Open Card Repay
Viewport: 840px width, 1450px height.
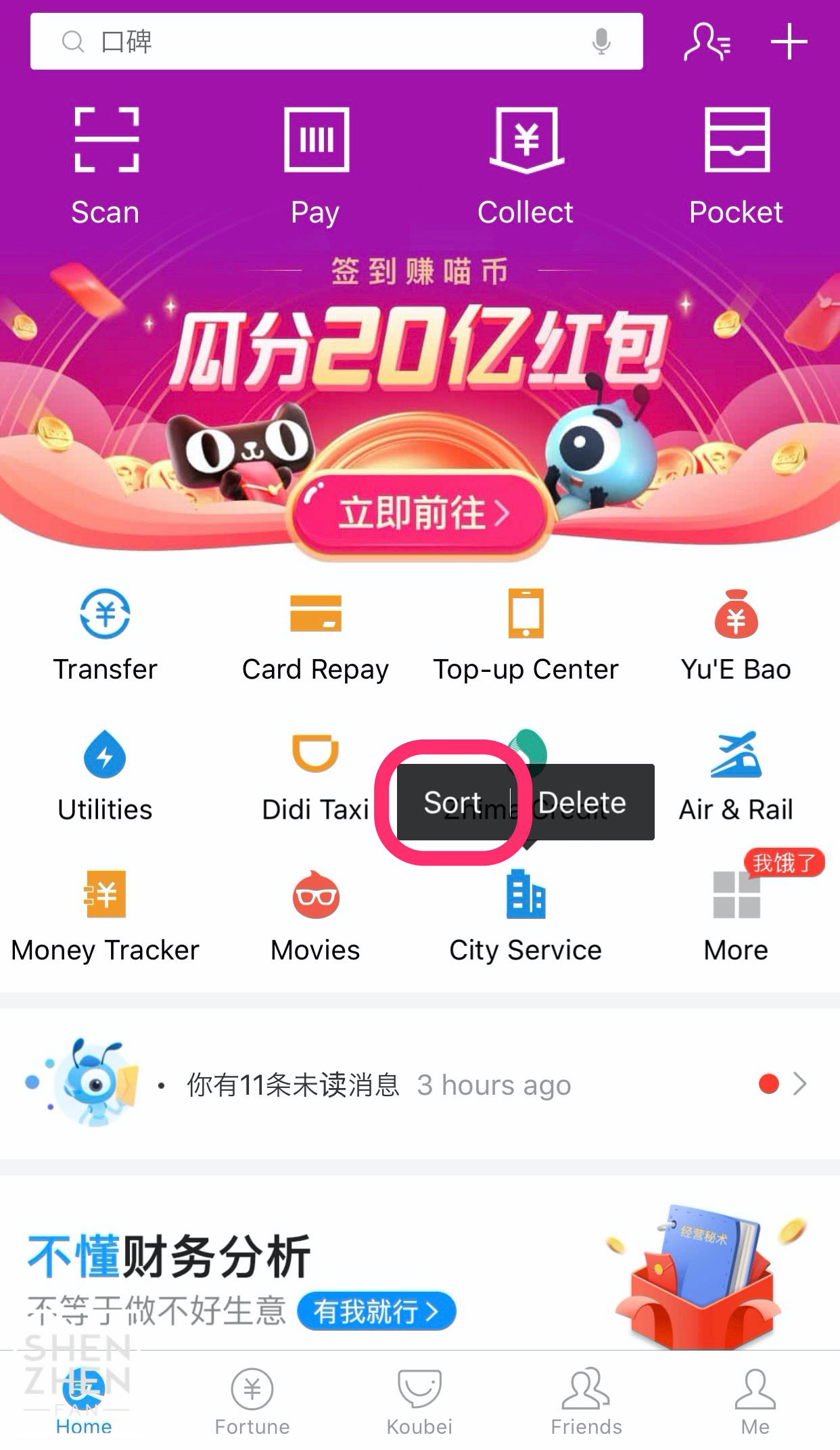click(316, 635)
